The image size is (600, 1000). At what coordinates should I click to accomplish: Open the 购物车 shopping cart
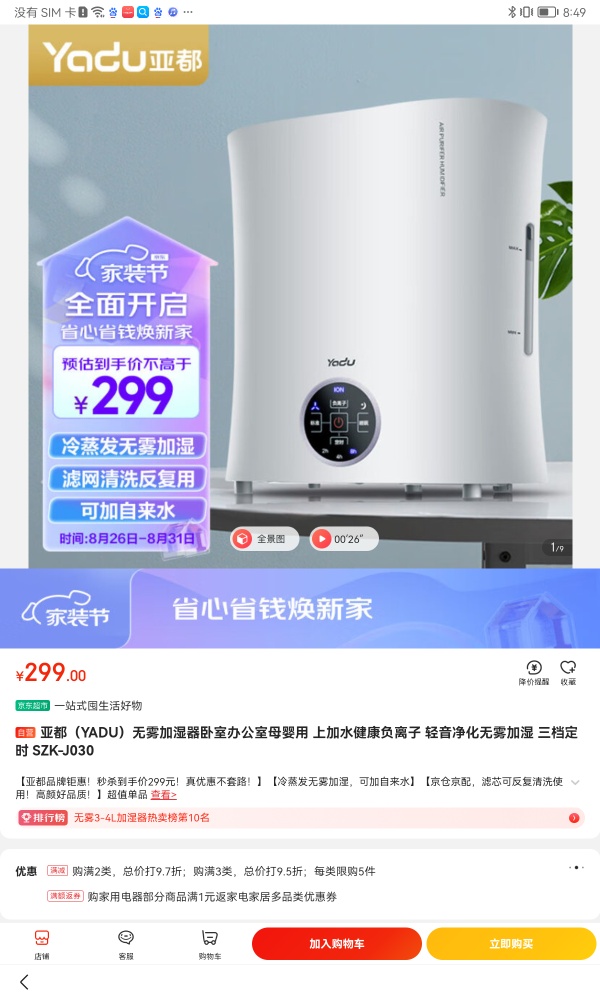coord(210,943)
